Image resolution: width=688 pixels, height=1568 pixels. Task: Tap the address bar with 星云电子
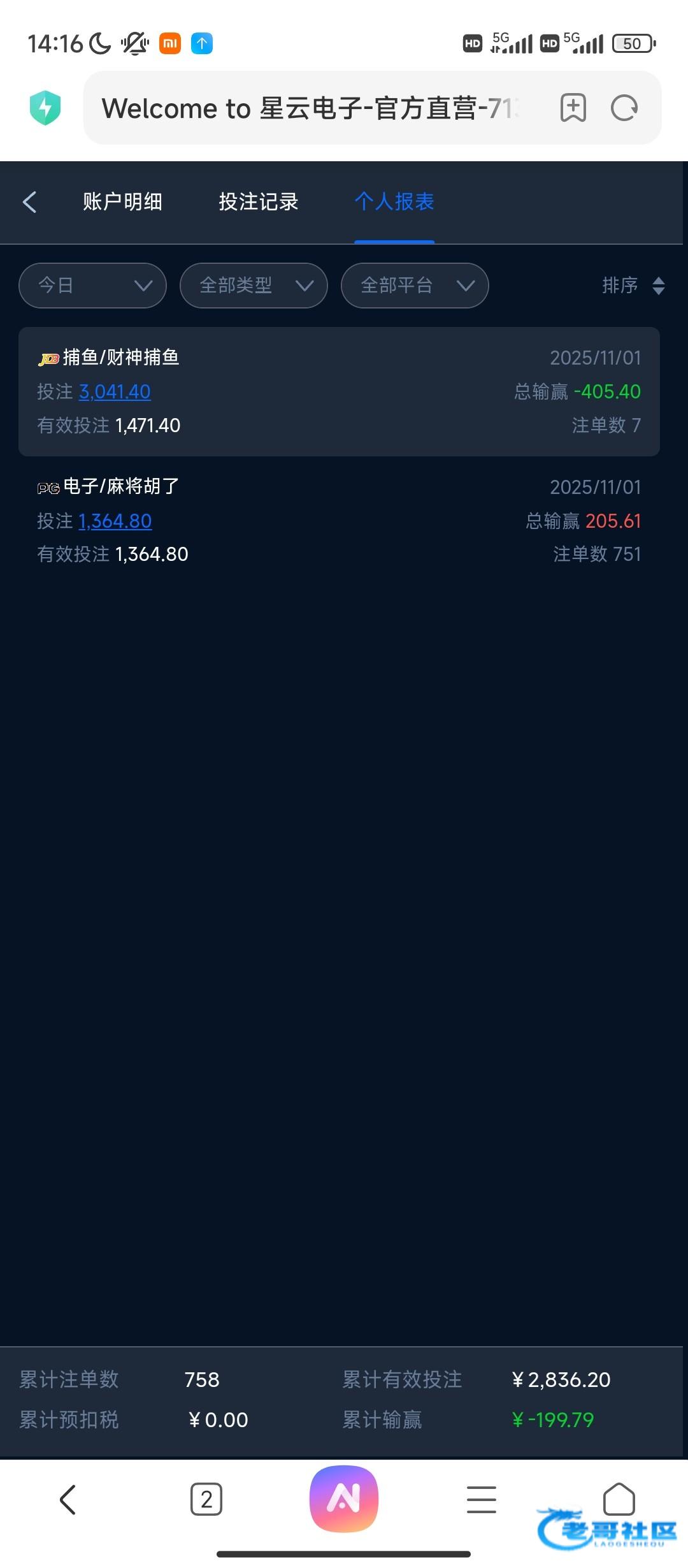coord(312,108)
